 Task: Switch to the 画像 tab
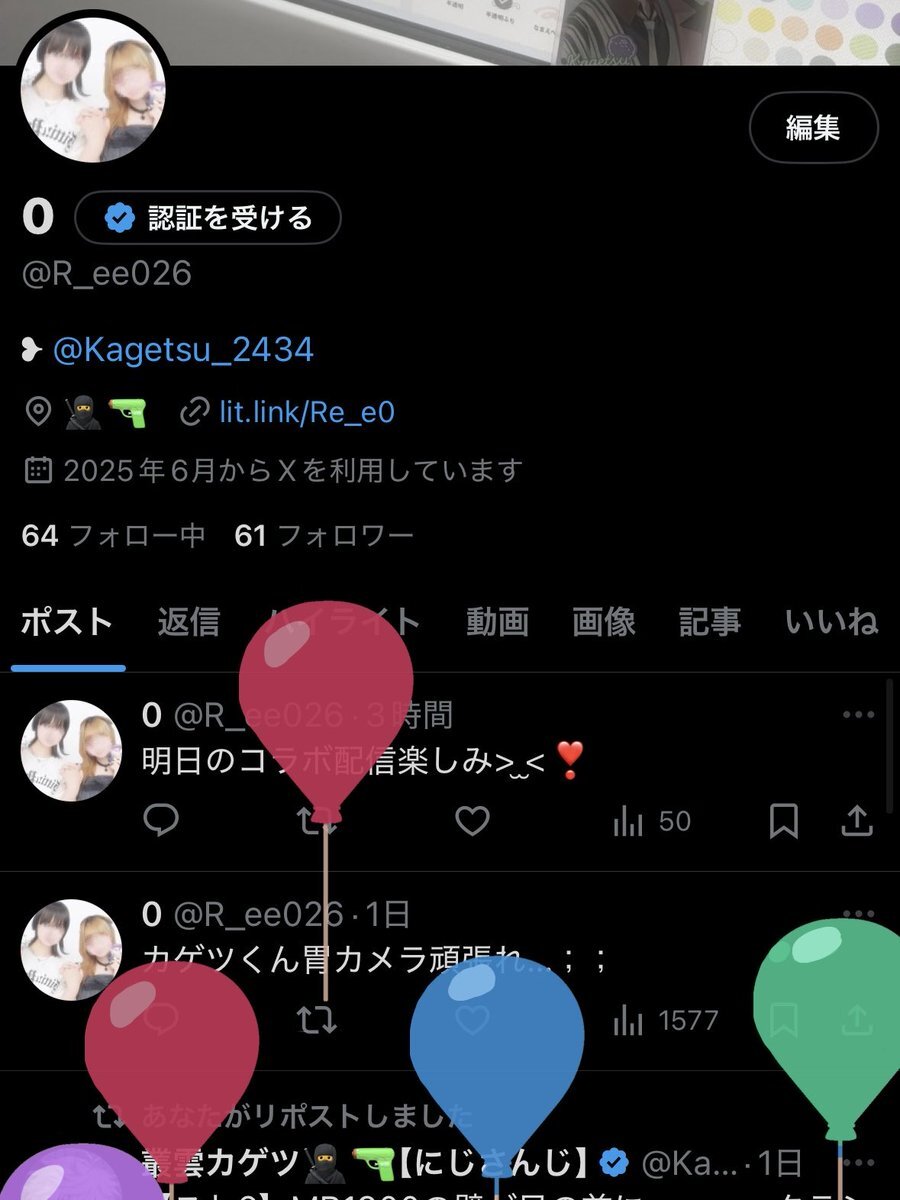point(604,622)
